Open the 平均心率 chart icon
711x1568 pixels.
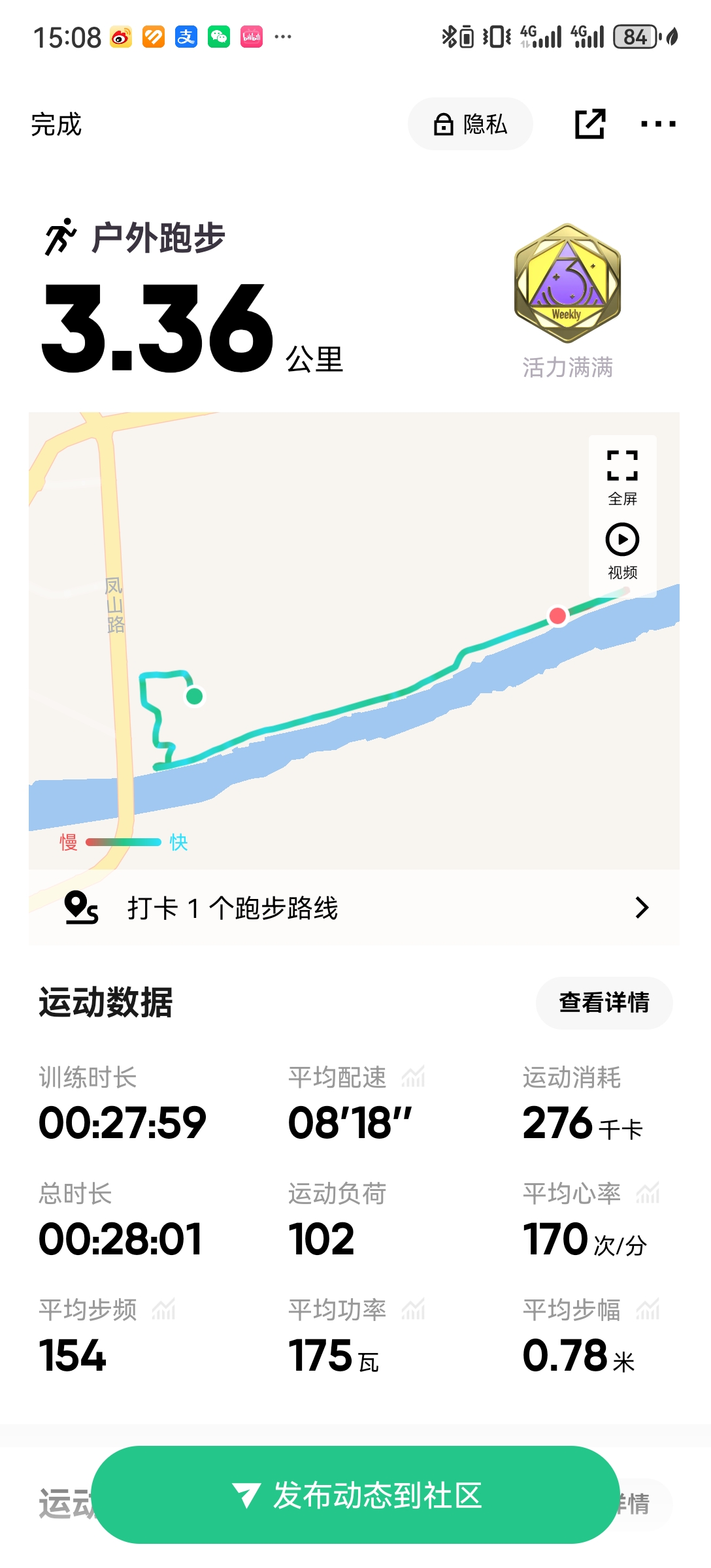648,1193
